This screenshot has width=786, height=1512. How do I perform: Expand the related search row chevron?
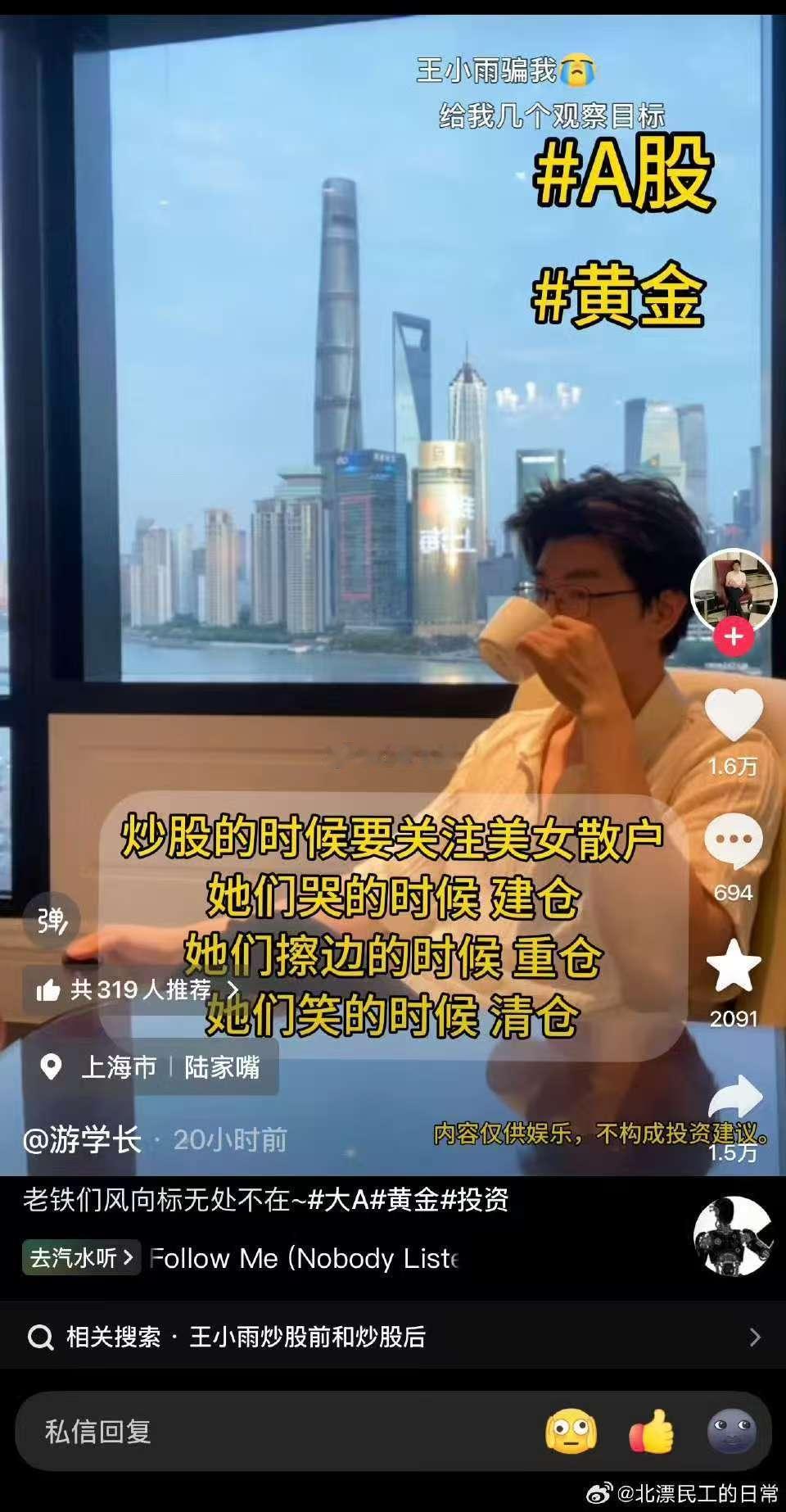(755, 1335)
